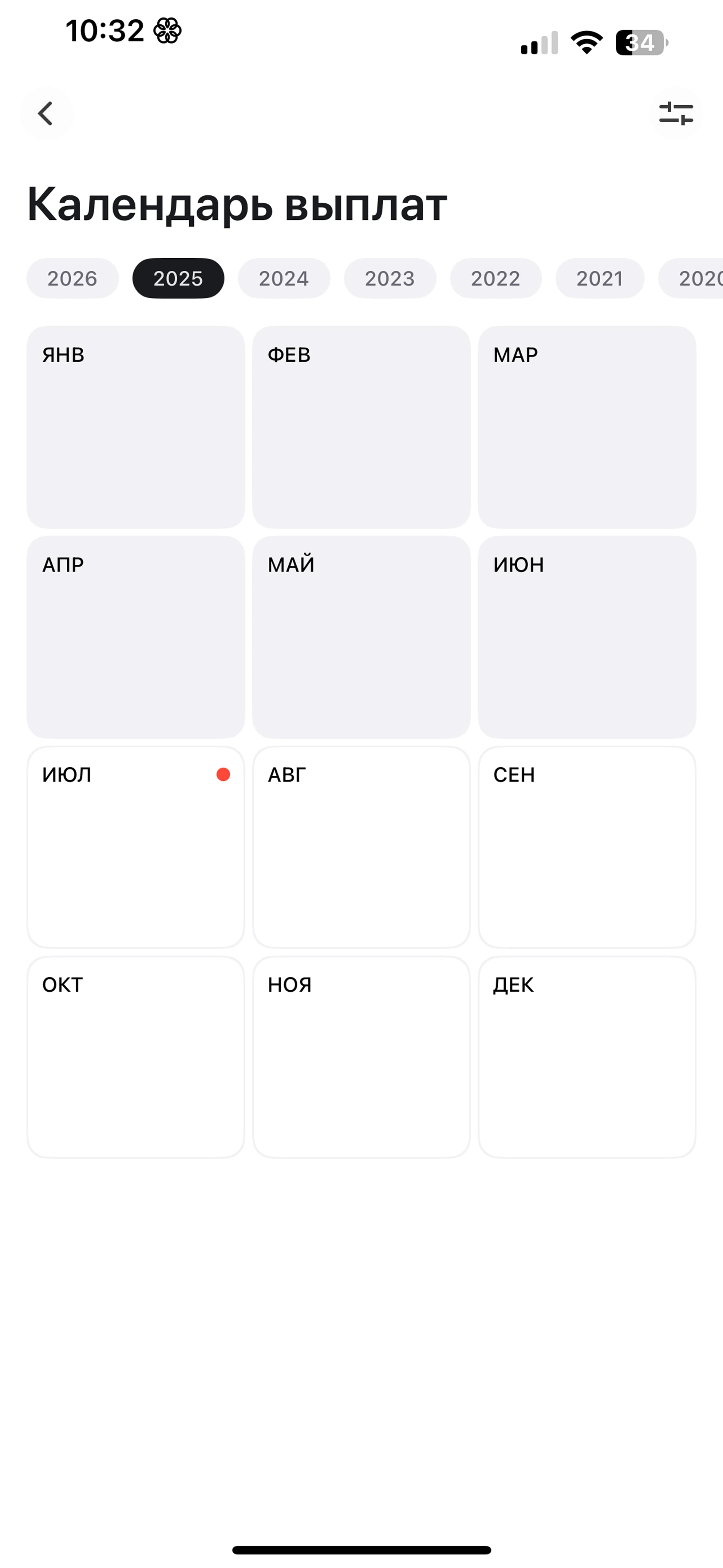Choose the 2023 year chip
This screenshot has width=723, height=1568.
click(389, 278)
